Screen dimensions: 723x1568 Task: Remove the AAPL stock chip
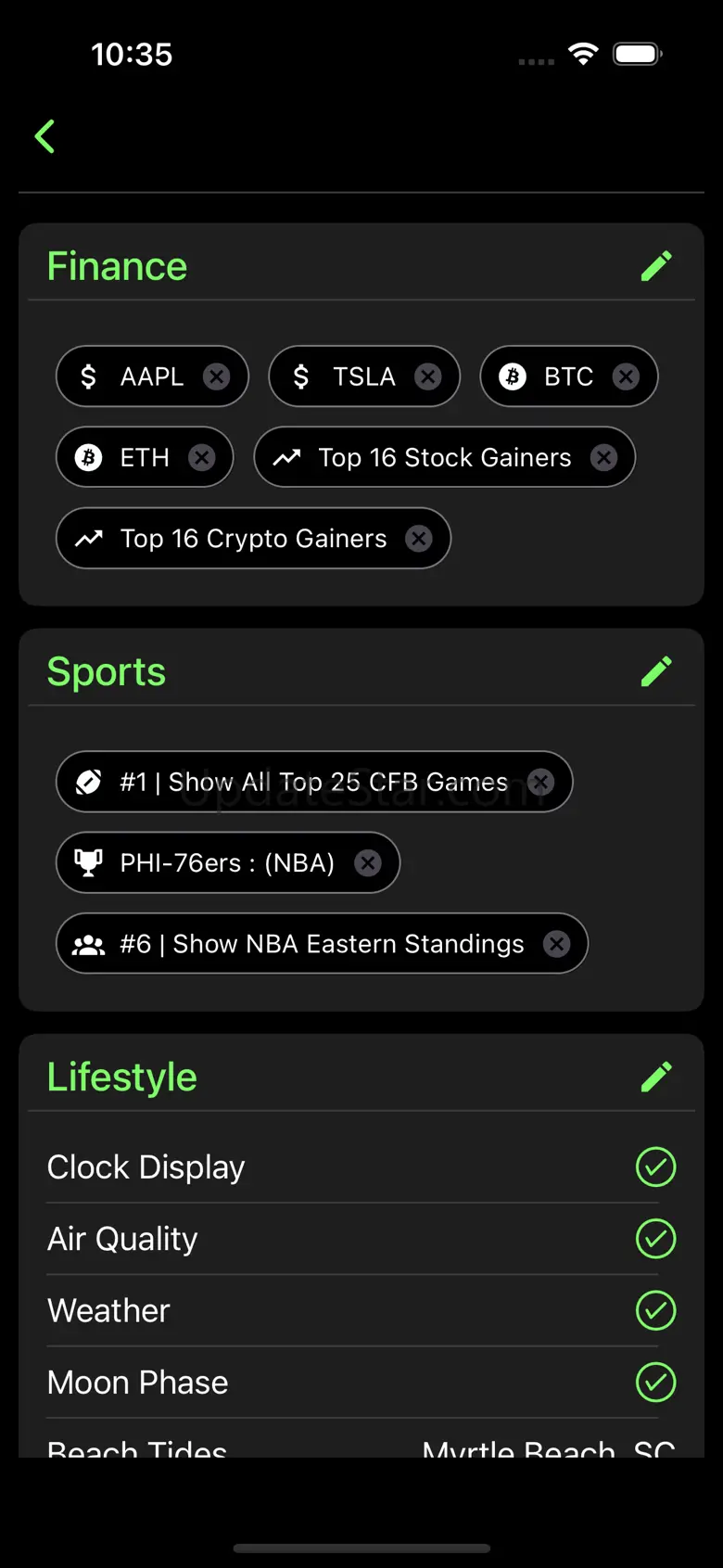pyautogui.click(x=217, y=376)
